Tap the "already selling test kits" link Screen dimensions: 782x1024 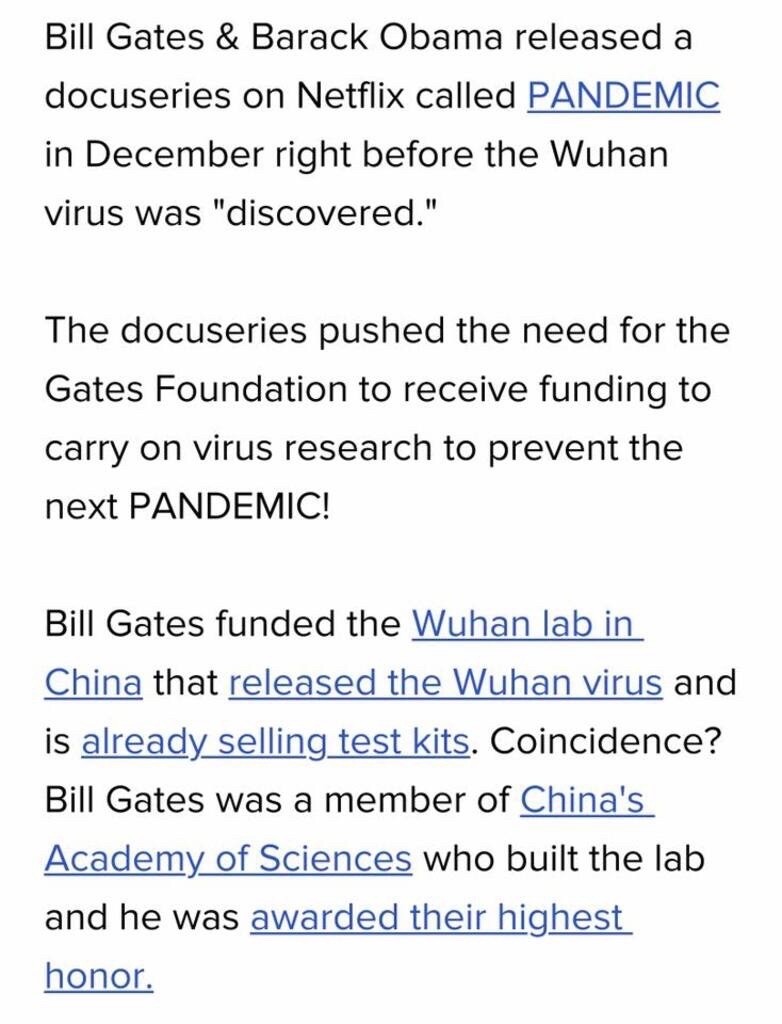pos(275,742)
